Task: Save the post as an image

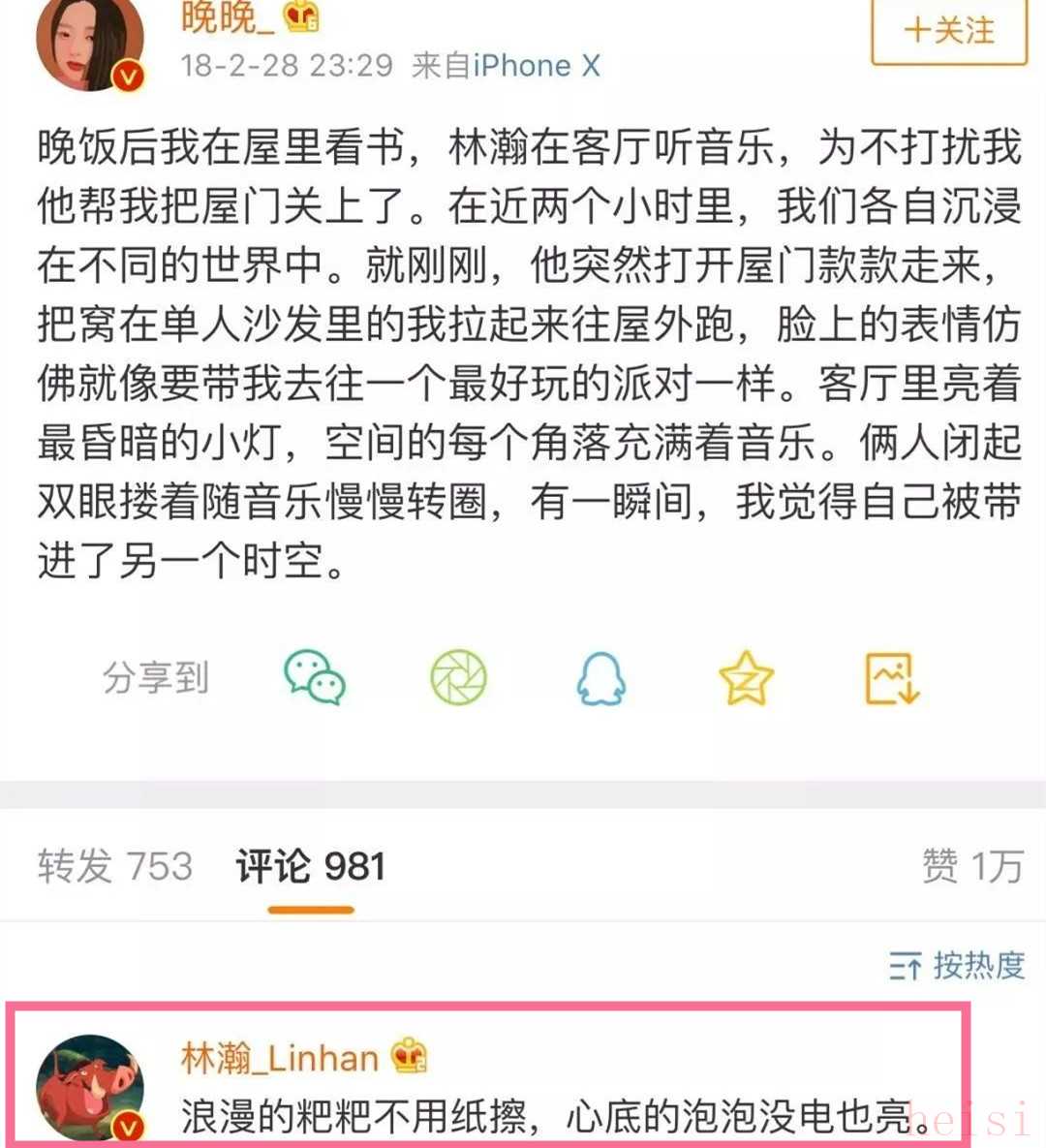Action: [x=891, y=677]
